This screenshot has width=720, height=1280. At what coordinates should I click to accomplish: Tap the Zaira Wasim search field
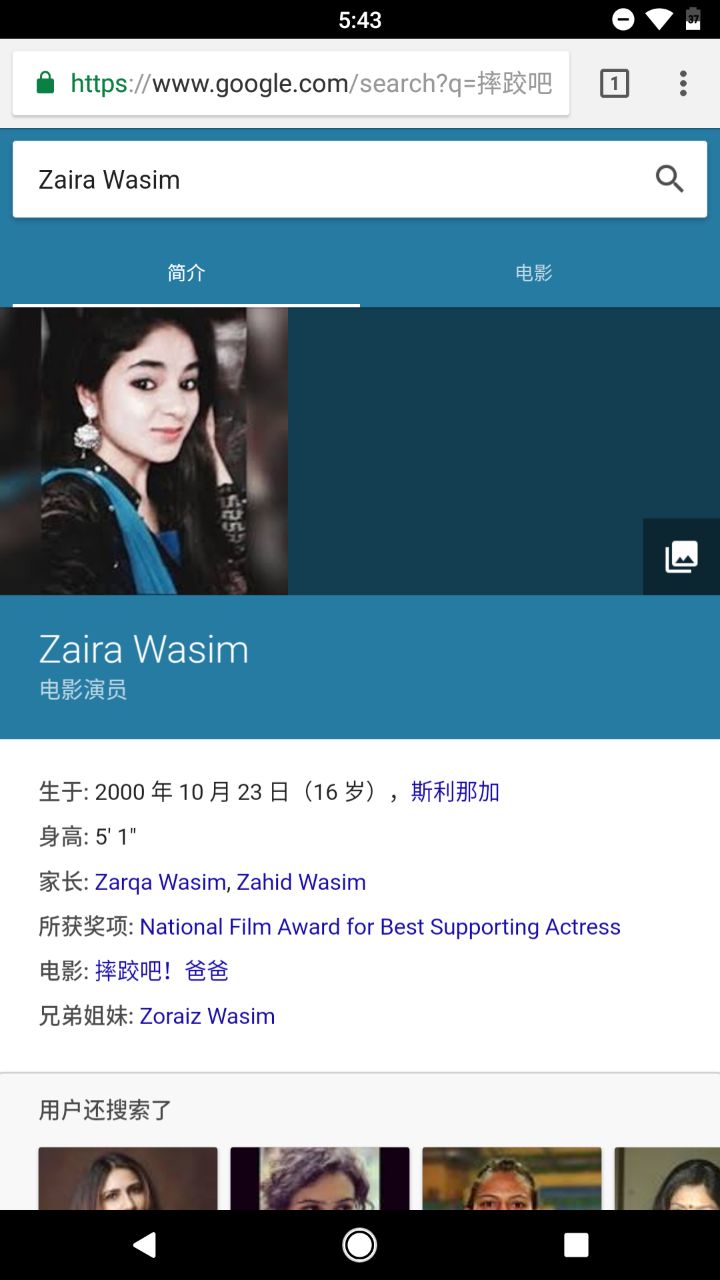click(x=330, y=180)
